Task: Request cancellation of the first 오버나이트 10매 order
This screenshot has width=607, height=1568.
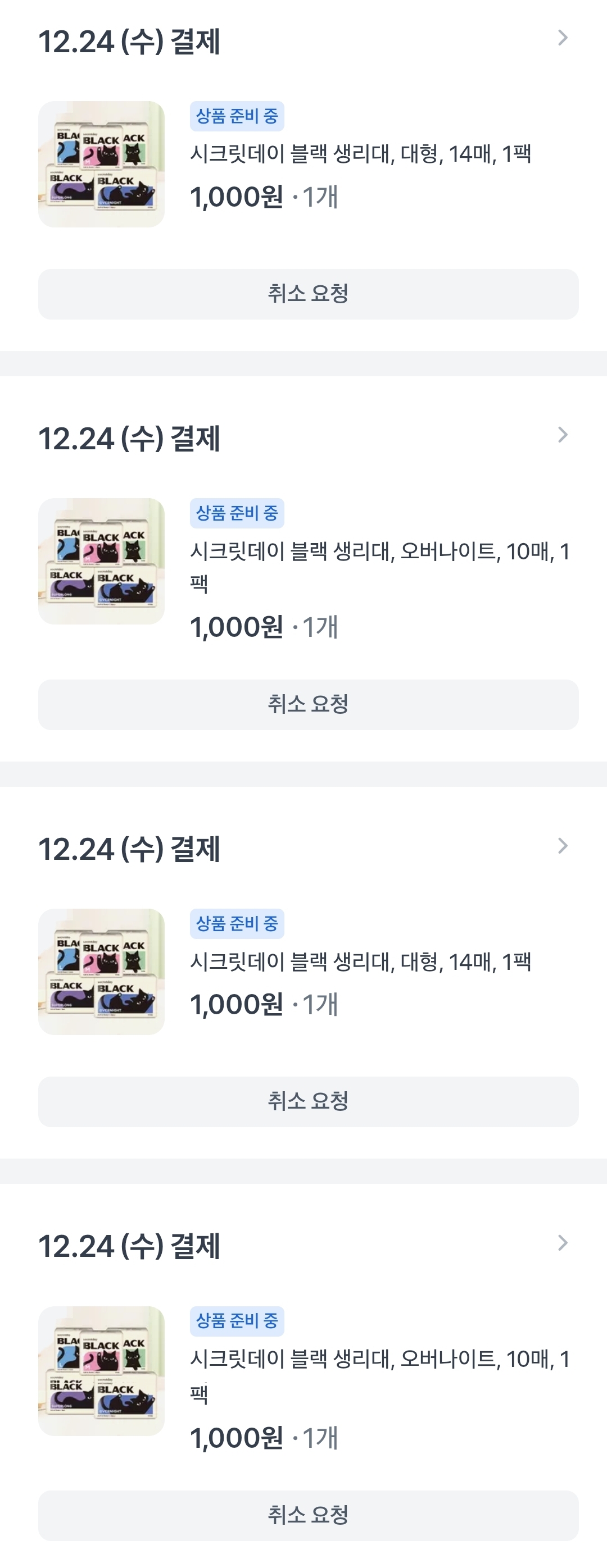Action: (x=308, y=704)
